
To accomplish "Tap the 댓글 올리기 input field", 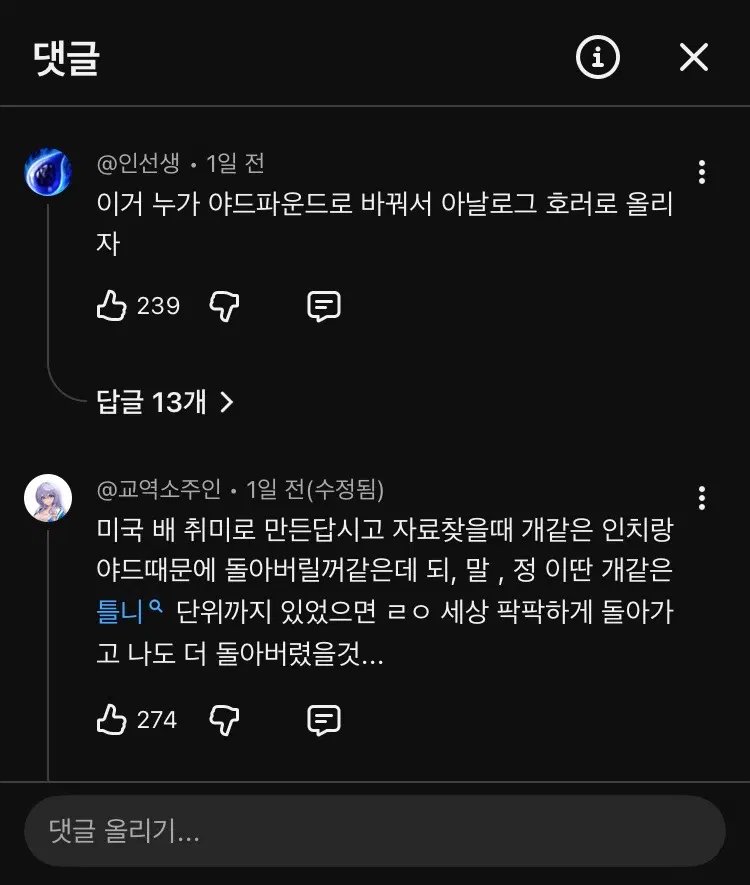I will 374,831.
